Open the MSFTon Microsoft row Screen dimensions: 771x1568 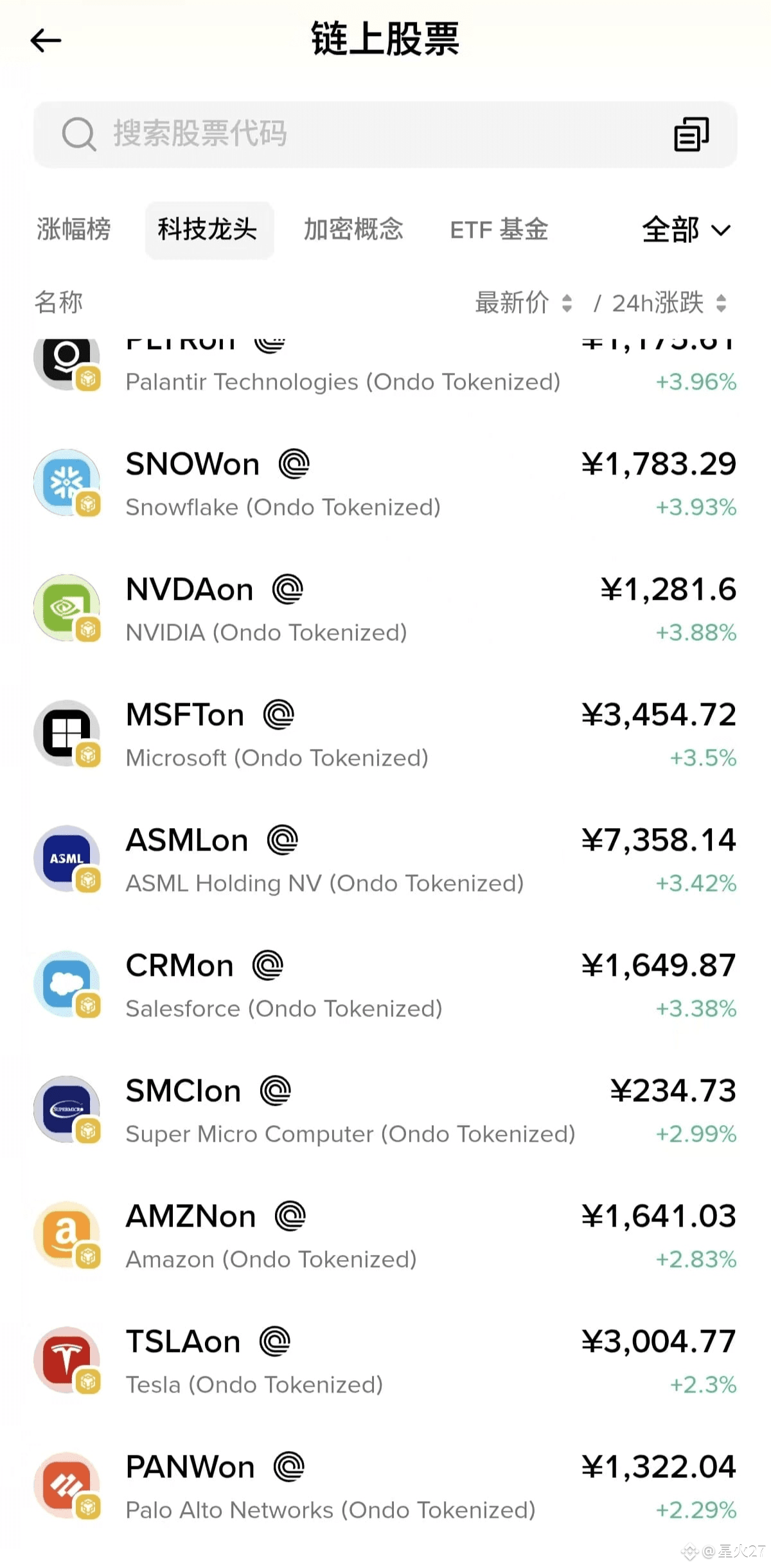[385, 735]
